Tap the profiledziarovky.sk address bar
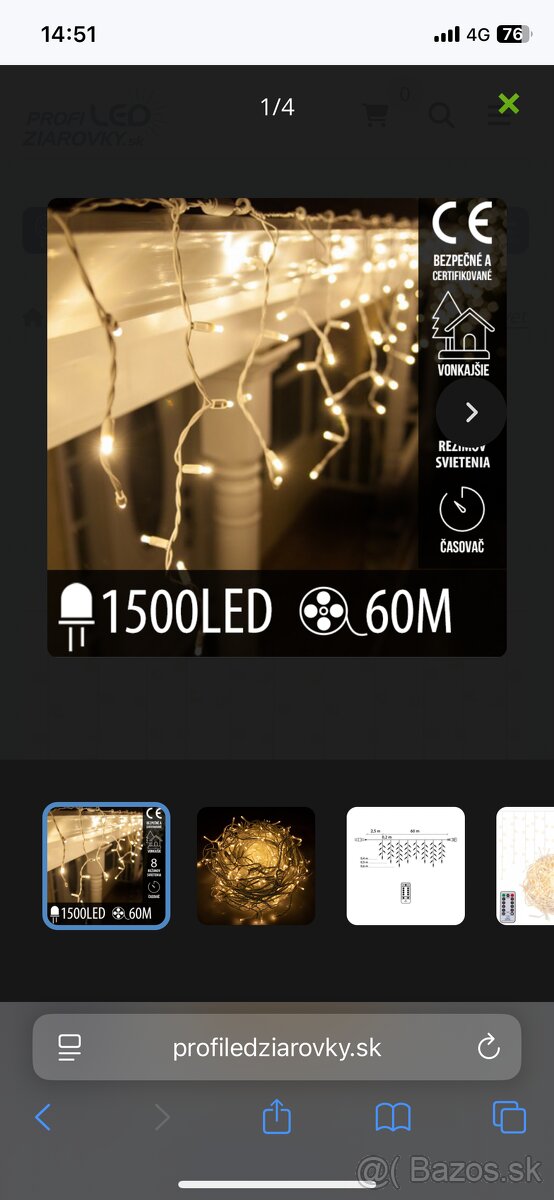554x1200 pixels. click(x=277, y=1047)
